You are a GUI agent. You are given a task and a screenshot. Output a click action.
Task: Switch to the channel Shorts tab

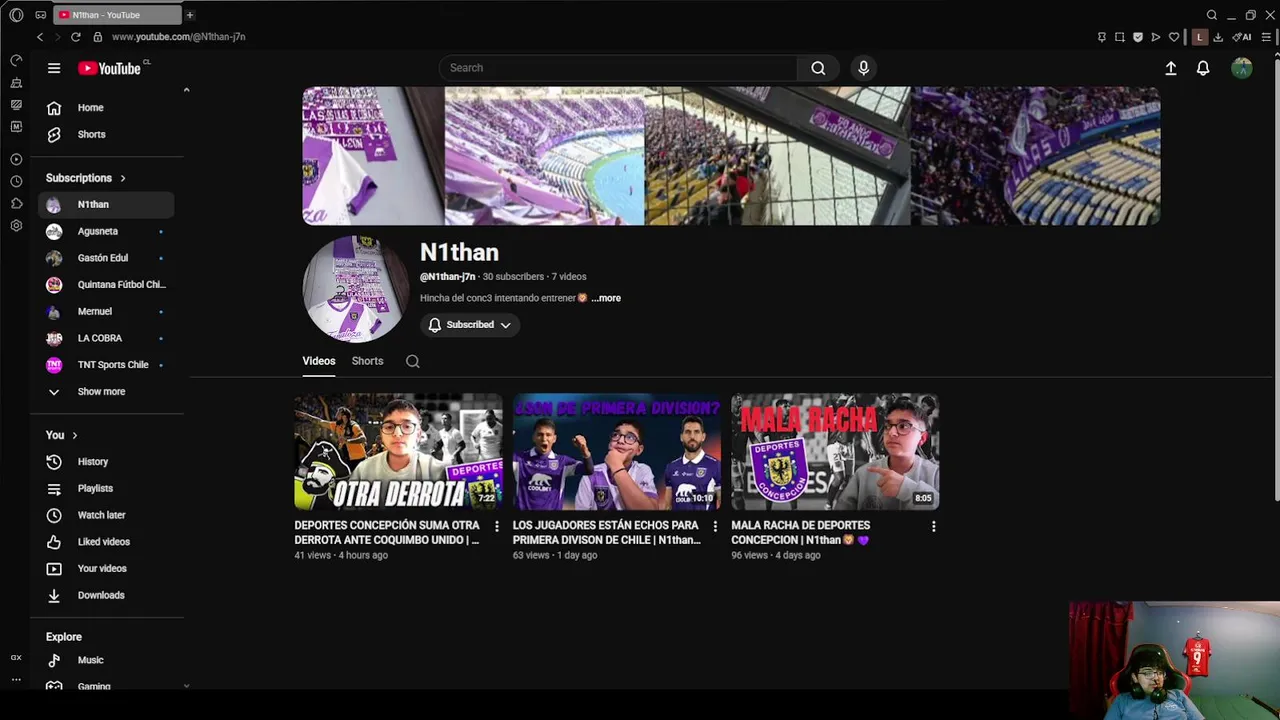[367, 361]
